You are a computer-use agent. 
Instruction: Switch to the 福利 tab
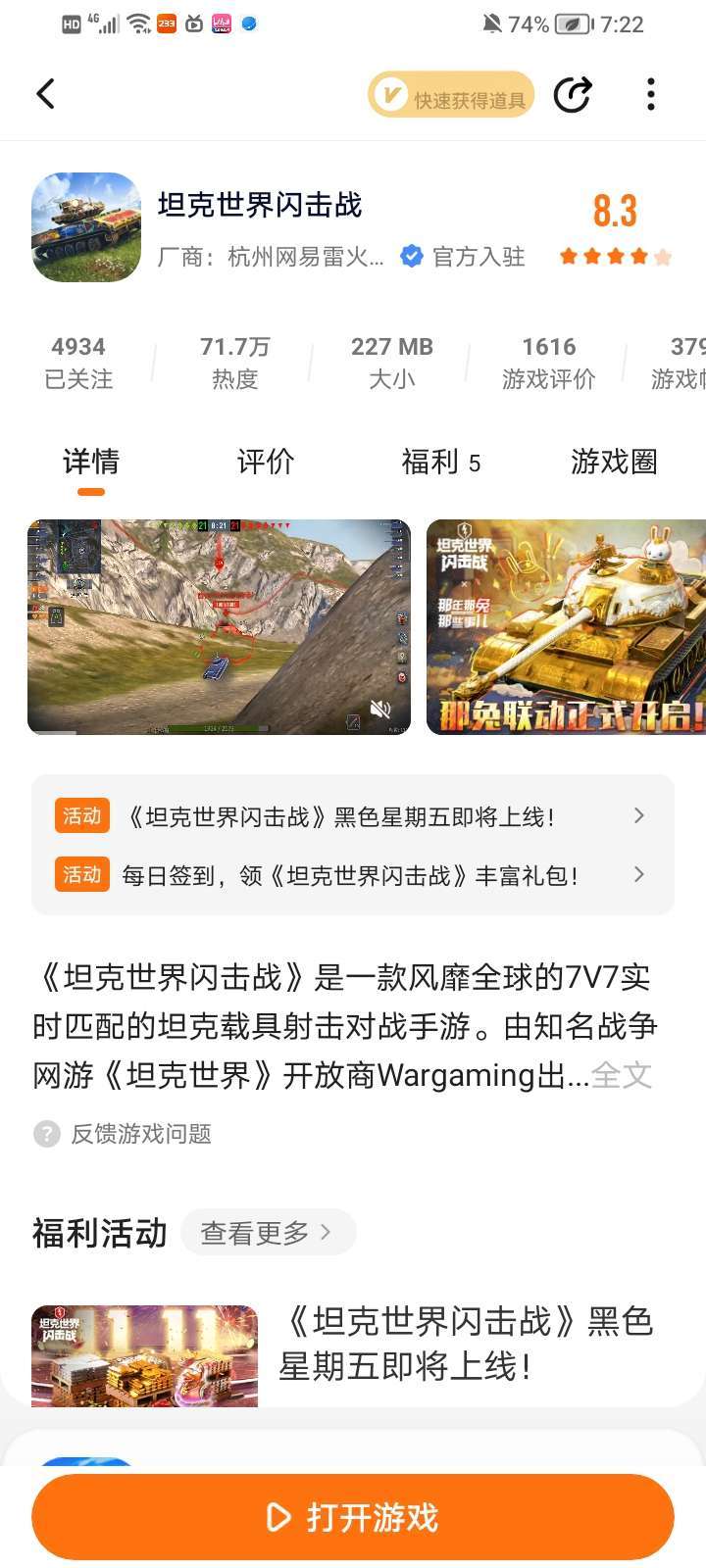(x=440, y=462)
